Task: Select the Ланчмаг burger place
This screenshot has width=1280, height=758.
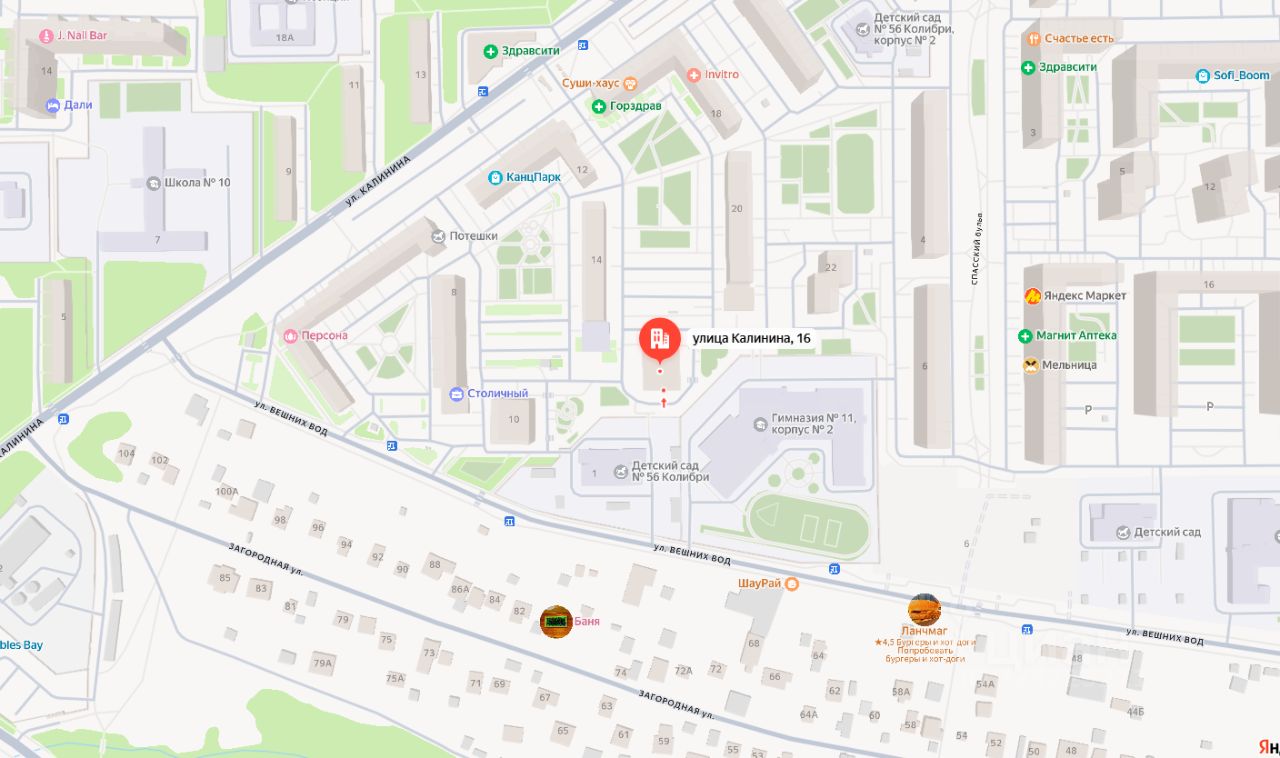Action: [924, 610]
